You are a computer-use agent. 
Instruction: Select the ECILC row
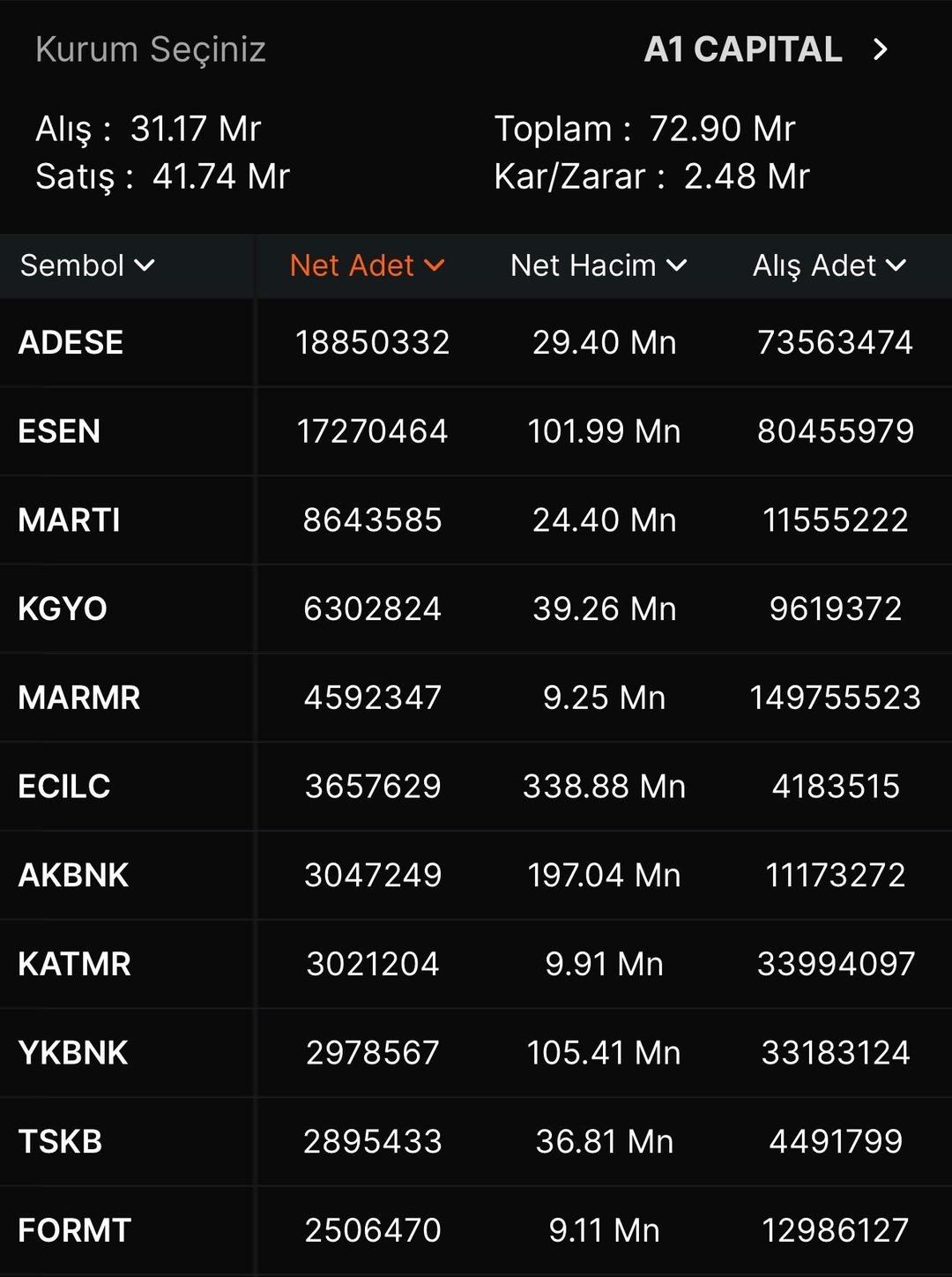tap(64, 786)
